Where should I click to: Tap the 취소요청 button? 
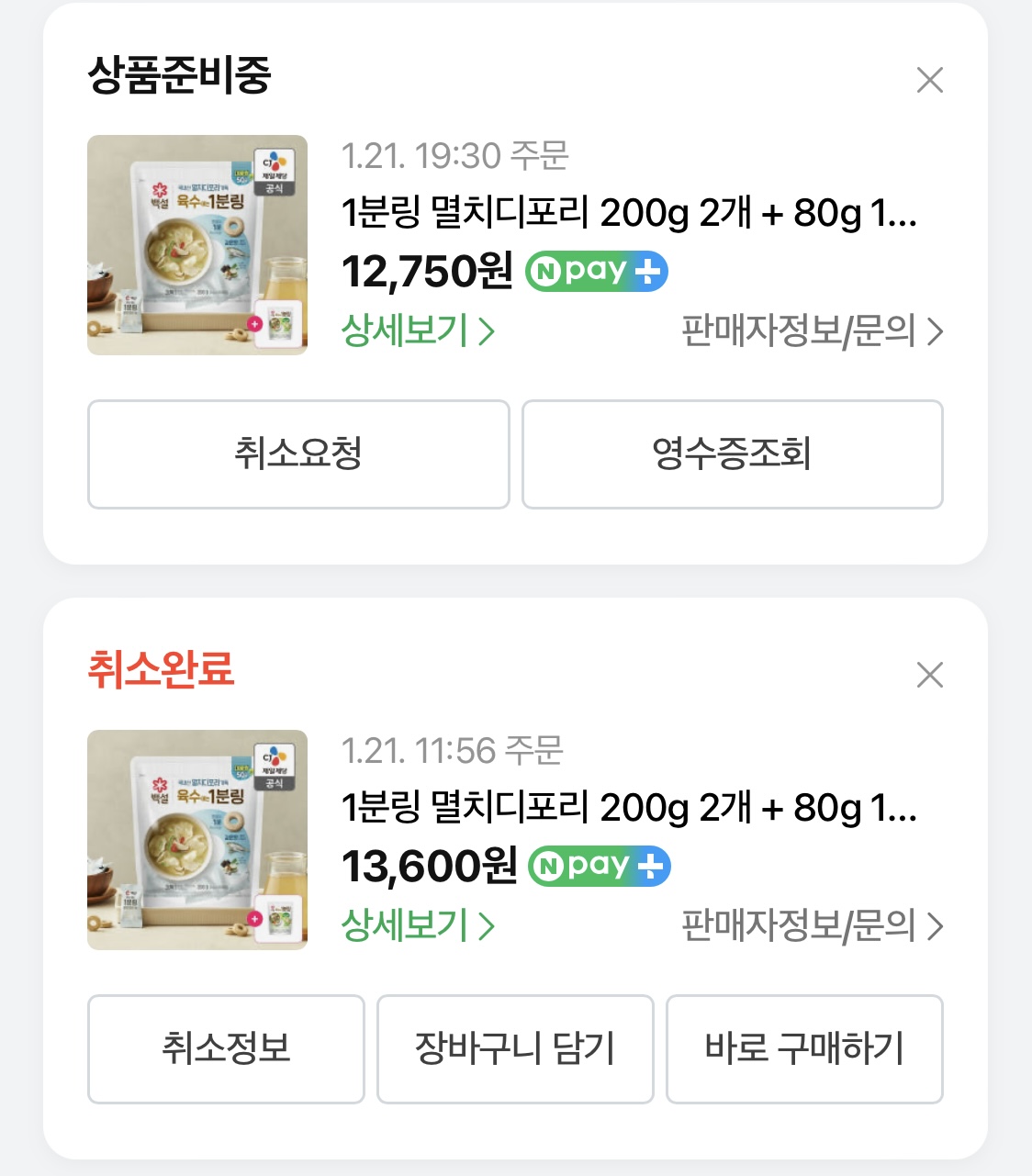(x=298, y=454)
